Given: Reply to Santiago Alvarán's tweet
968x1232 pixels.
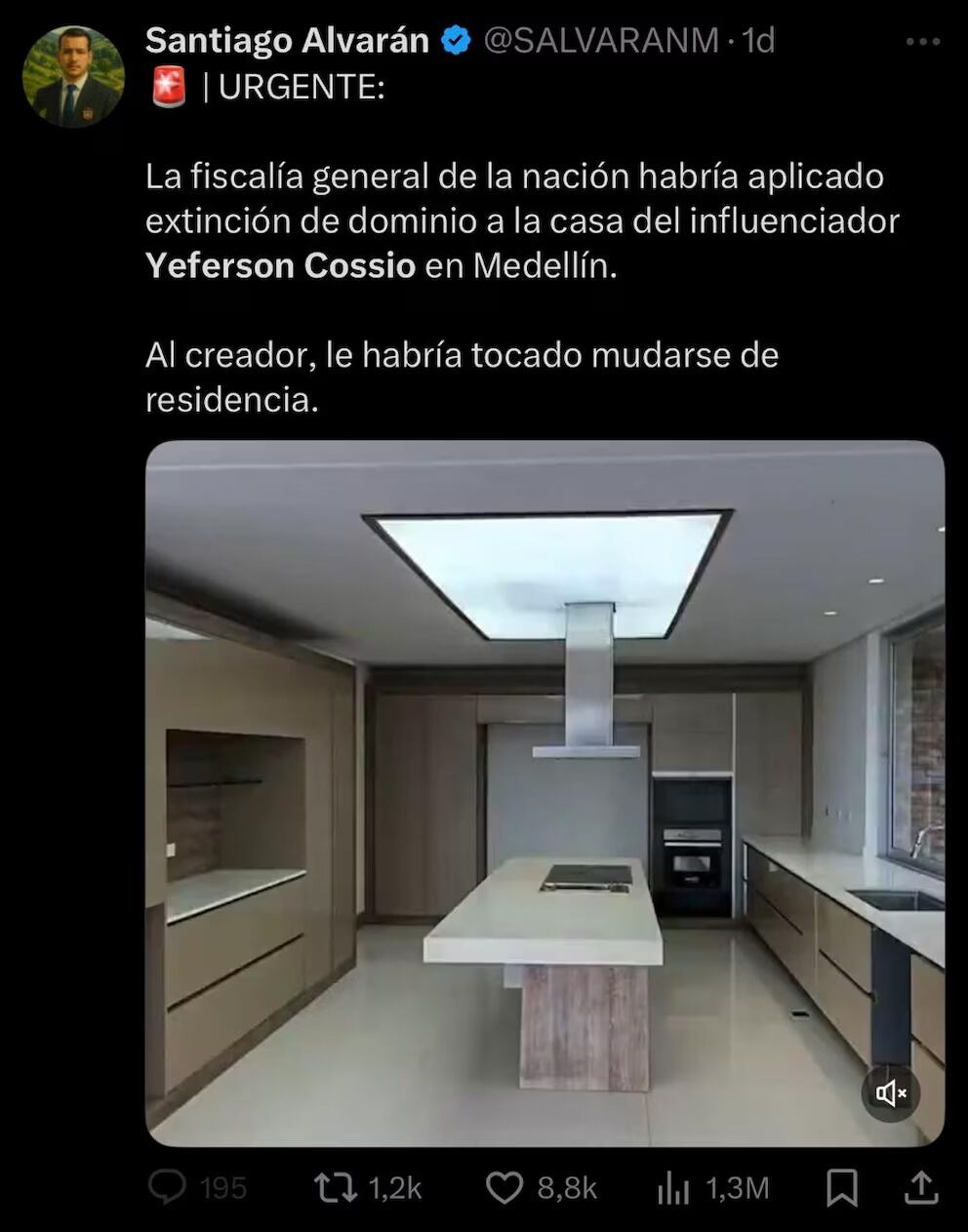Looking at the screenshot, I should (x=168, y=1187).
